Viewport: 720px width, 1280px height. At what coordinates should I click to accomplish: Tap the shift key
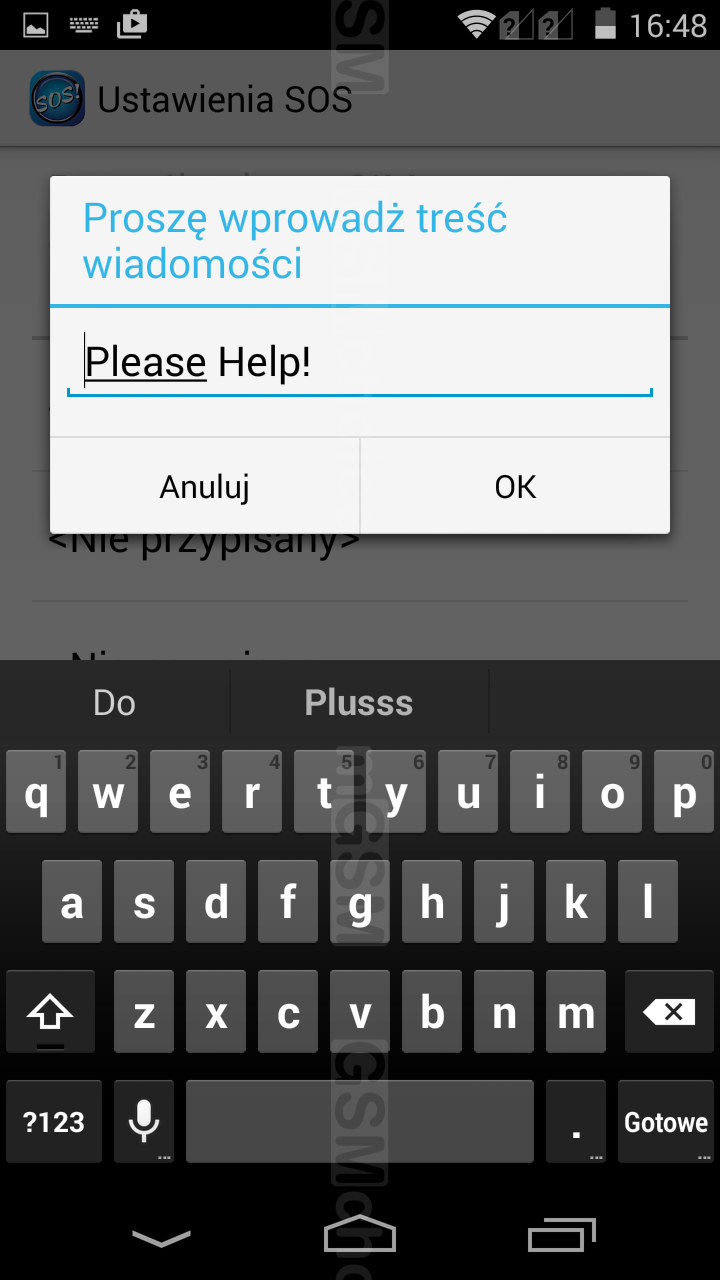50,1013
